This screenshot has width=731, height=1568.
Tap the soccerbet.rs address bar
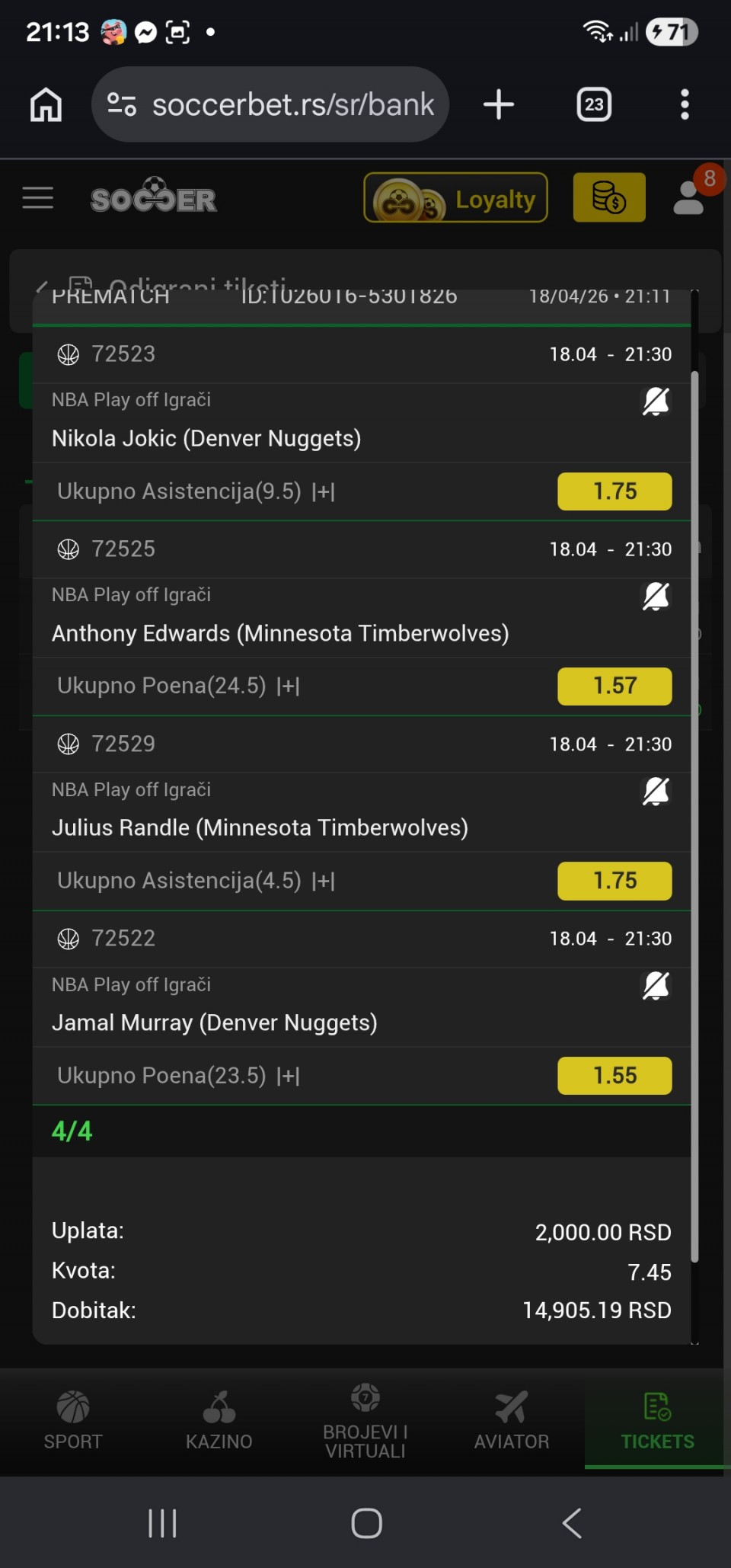point(270,104)
